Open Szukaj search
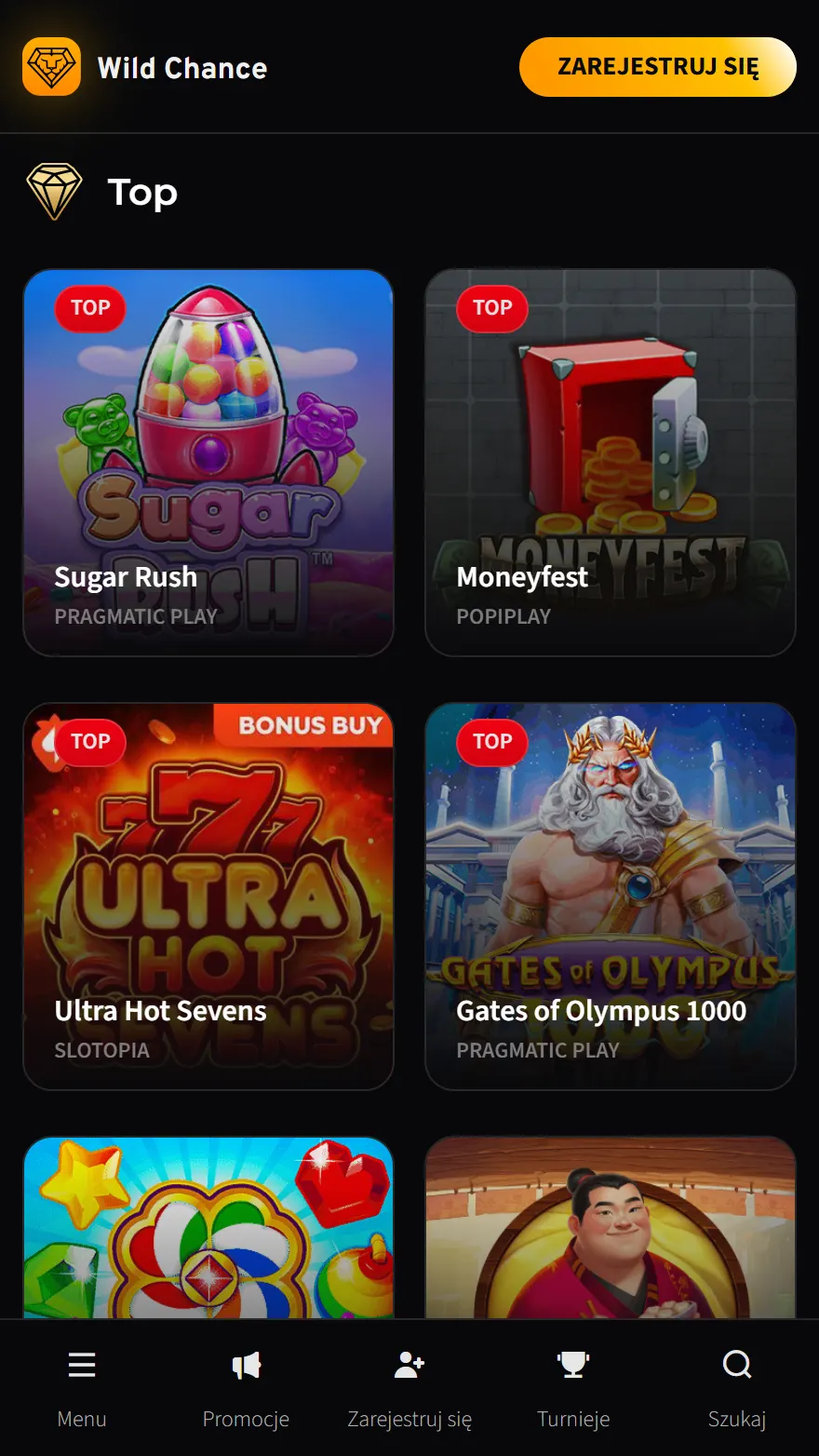Viewport: 819px width, 1456px height. tap(737, 1388)
